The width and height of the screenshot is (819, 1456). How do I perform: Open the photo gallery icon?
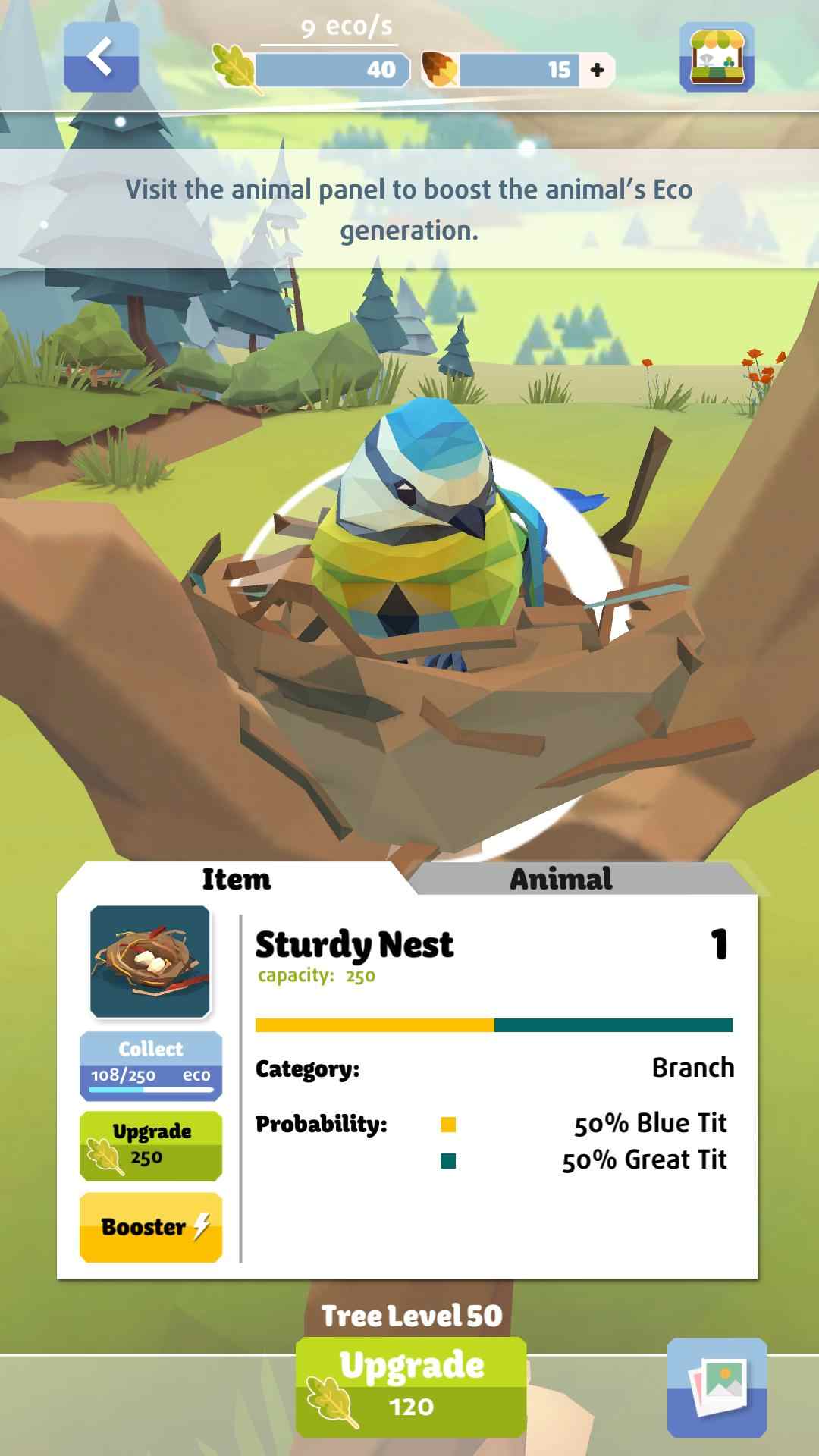click(717, 1387)
